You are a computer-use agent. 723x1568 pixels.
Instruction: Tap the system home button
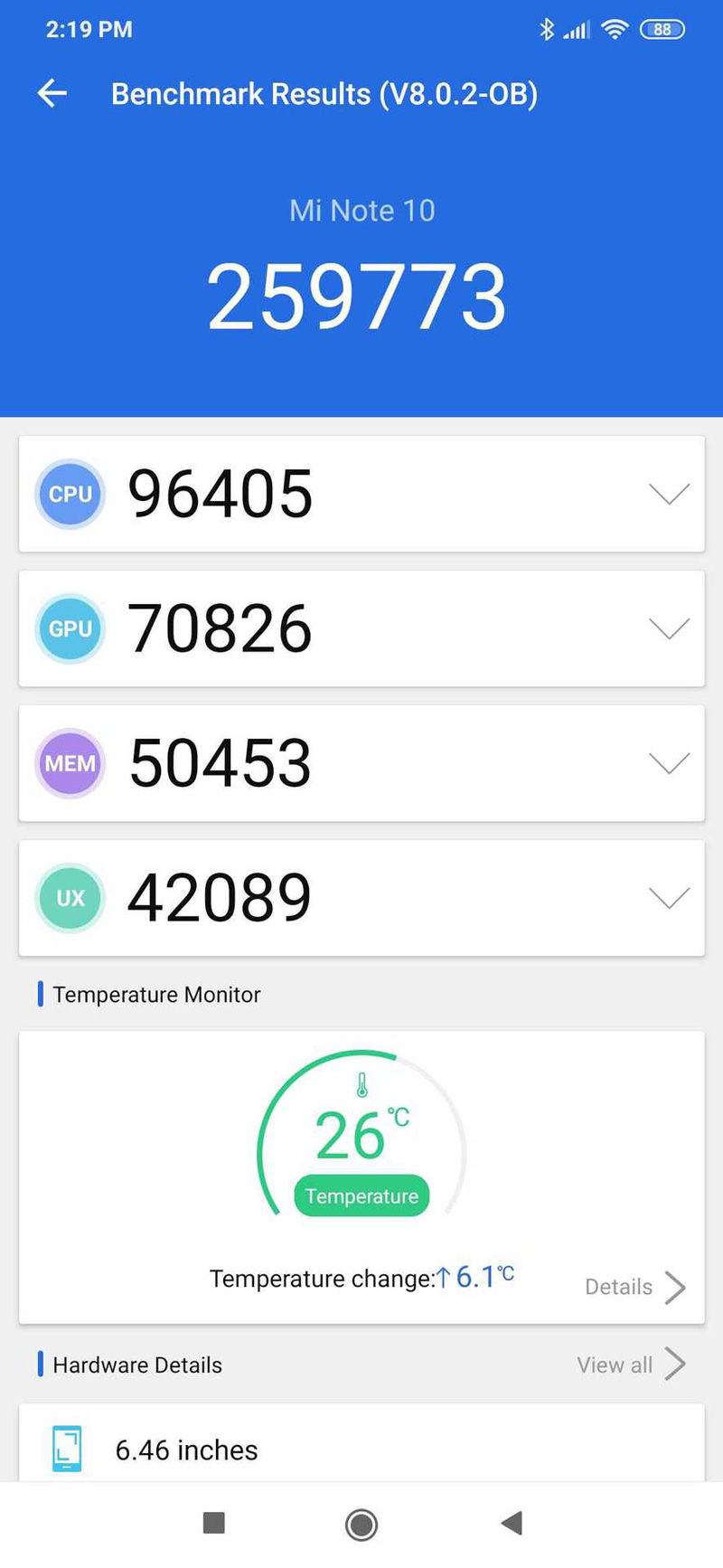click(x=361, y=1525)
